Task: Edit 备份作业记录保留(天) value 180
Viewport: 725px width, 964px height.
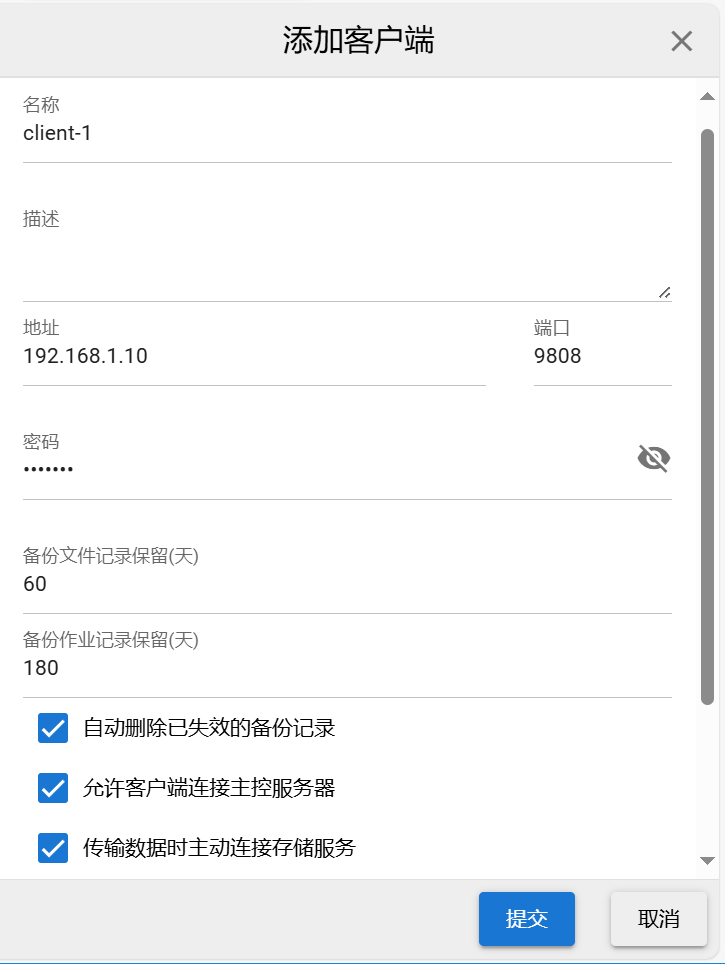Action: pyautogui.click(x=346, y=668)
